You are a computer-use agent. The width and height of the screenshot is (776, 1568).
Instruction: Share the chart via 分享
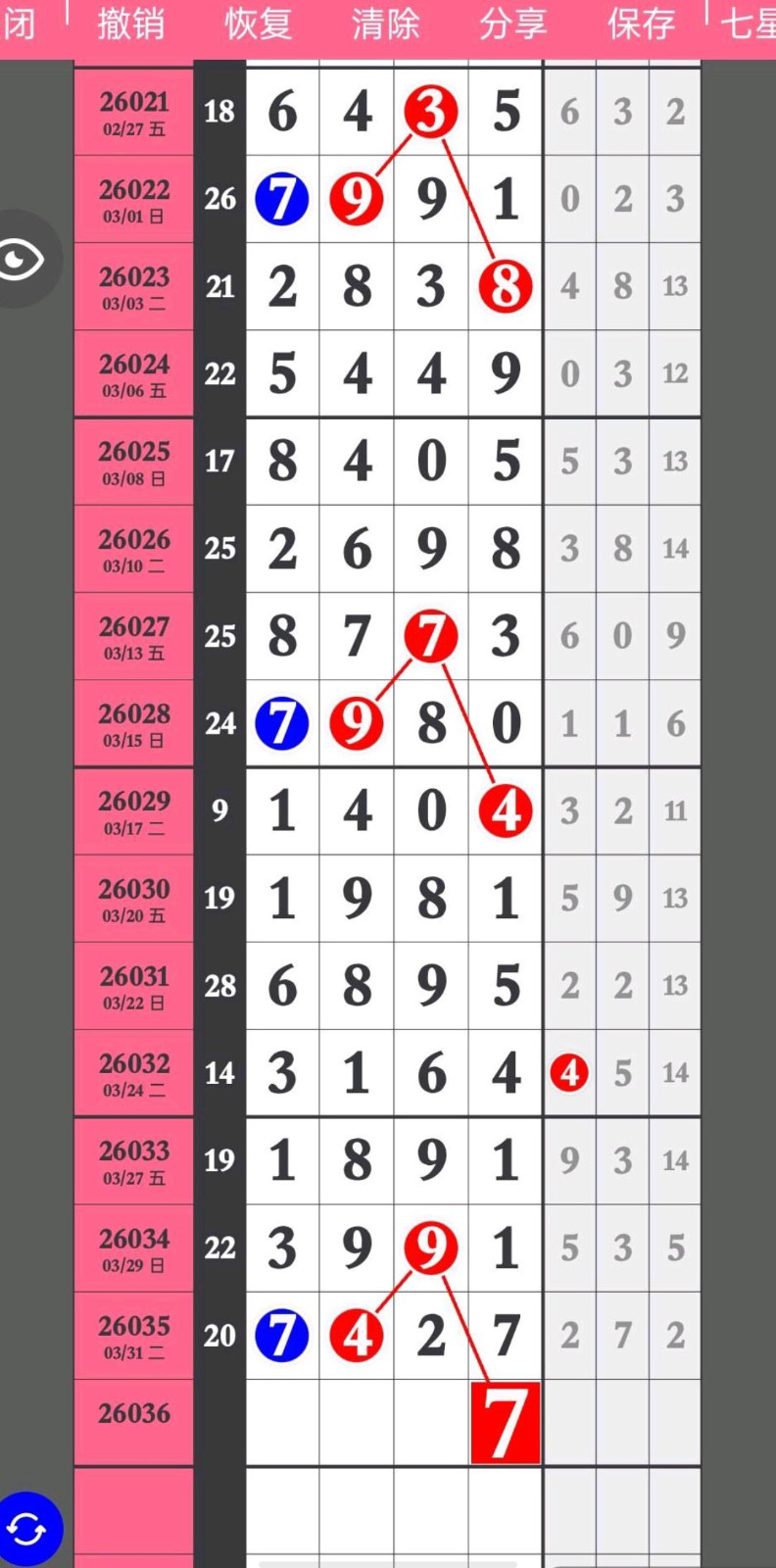512,24
